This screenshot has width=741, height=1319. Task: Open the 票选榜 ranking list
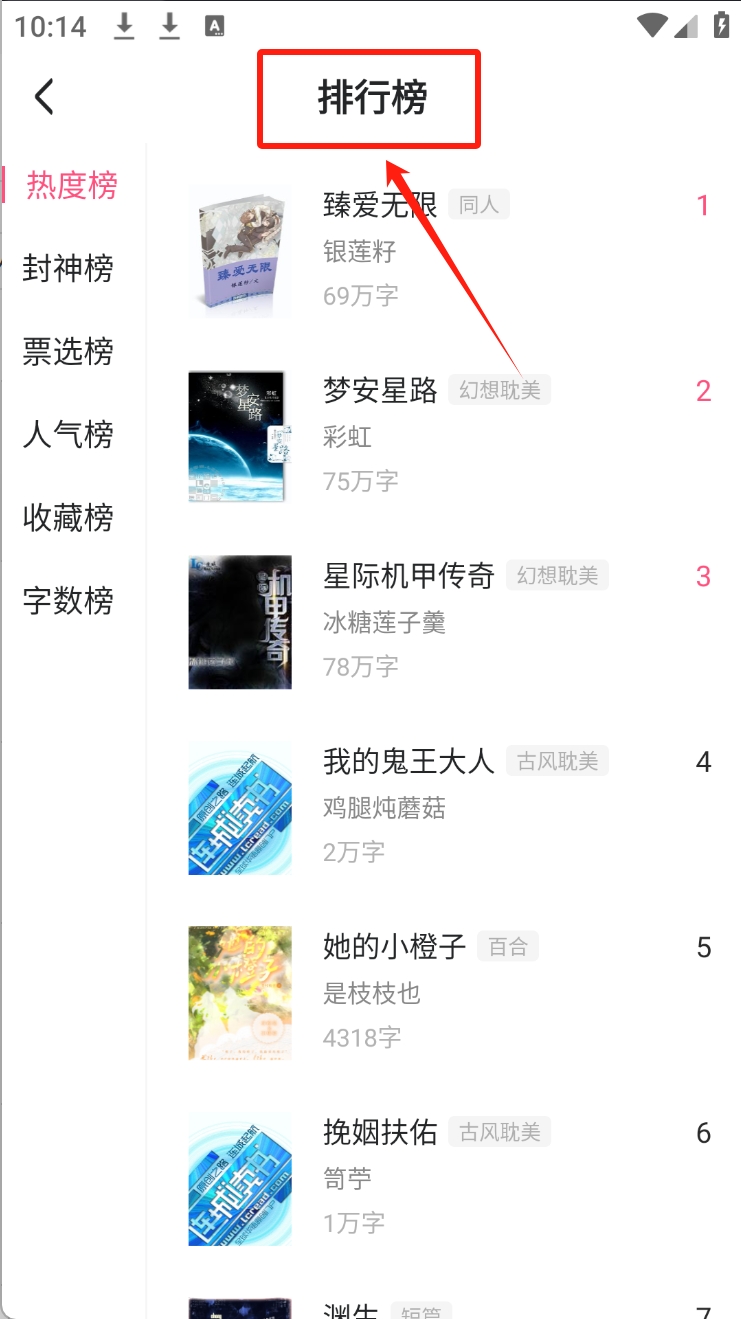[68, 351]
